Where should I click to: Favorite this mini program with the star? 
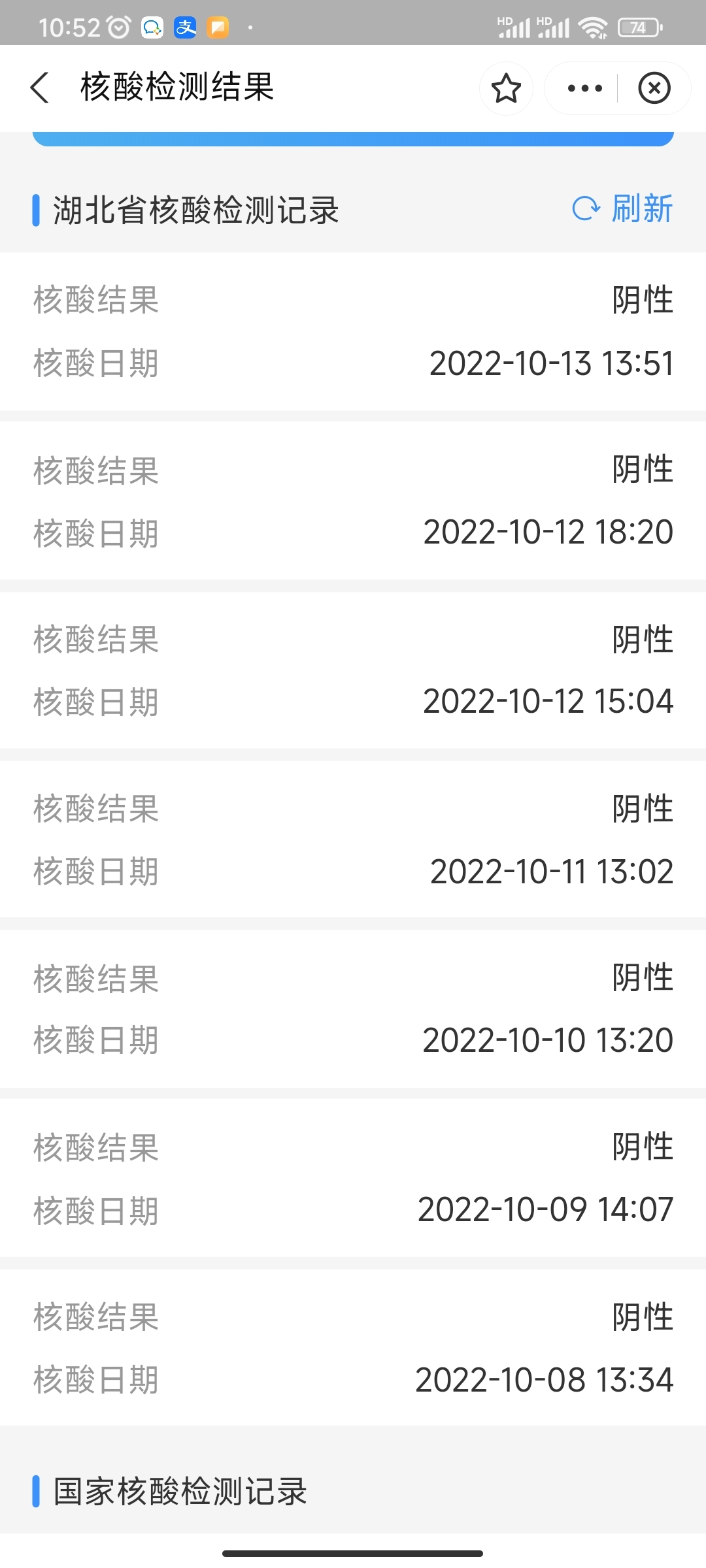tap(506, 88)
